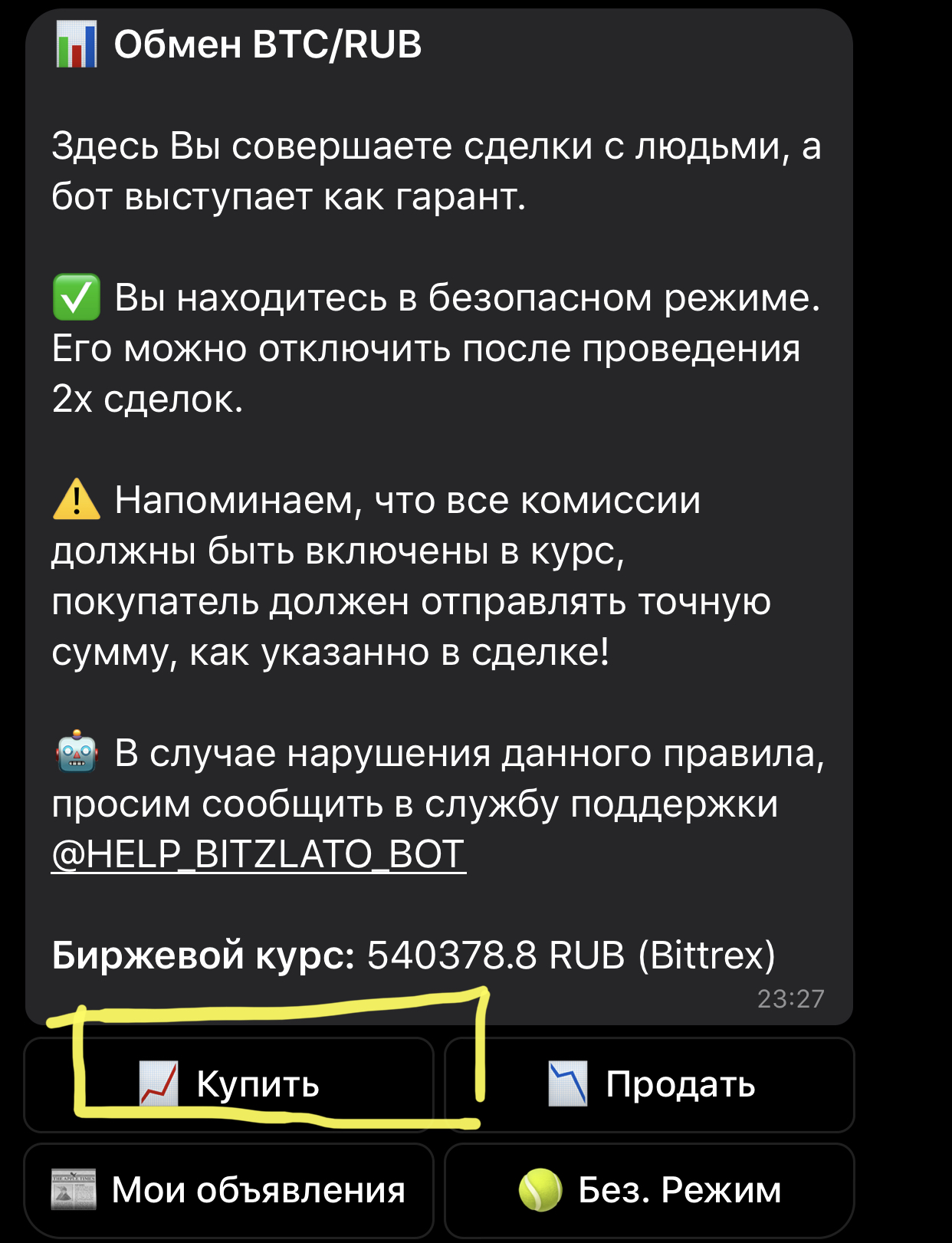Open the @HELP_BITZLATO_BOT support link
Viewport: 952px width, 1243px height.
coord(258,854)
